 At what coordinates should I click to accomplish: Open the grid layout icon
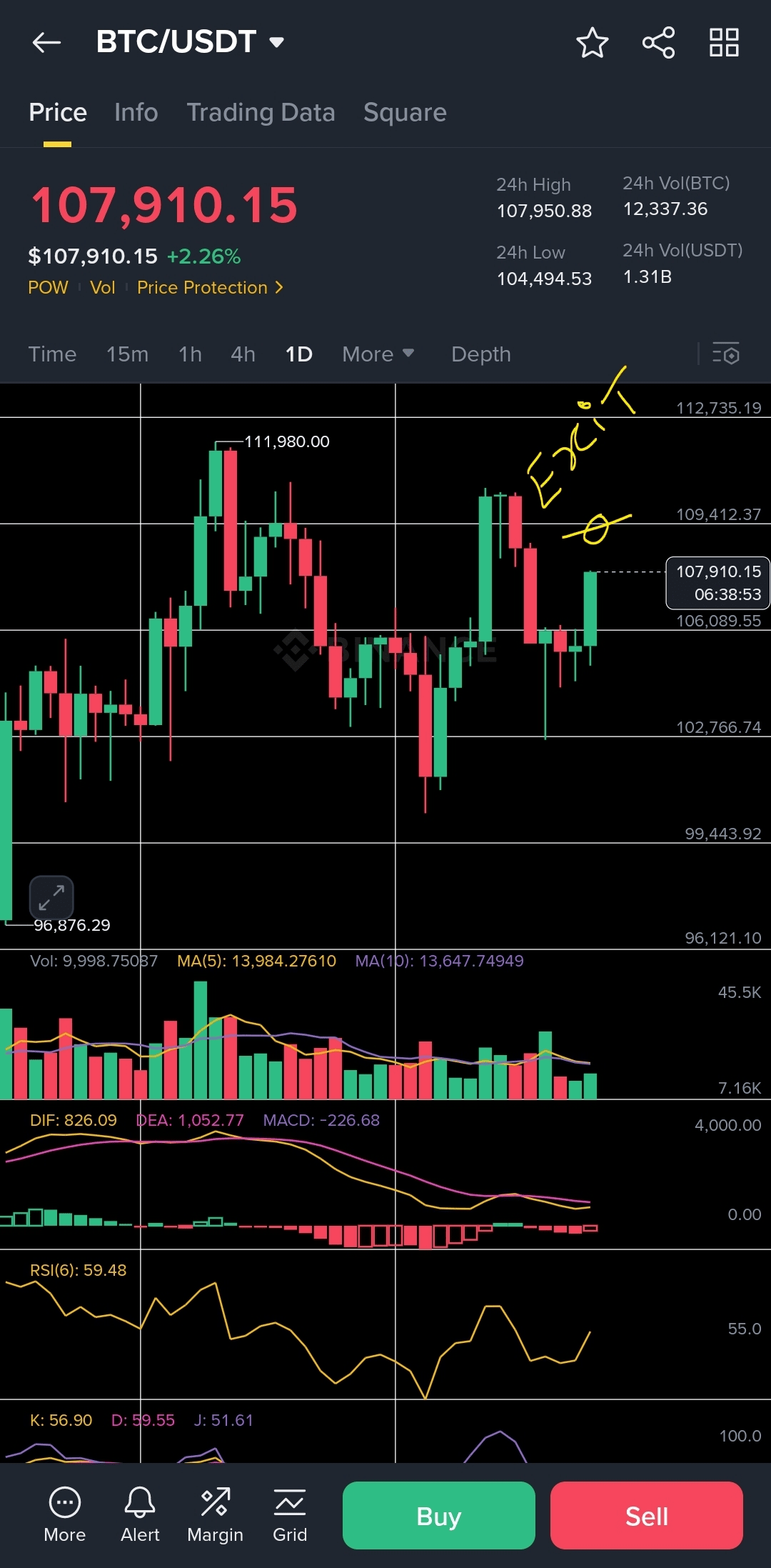pos(723,43)
